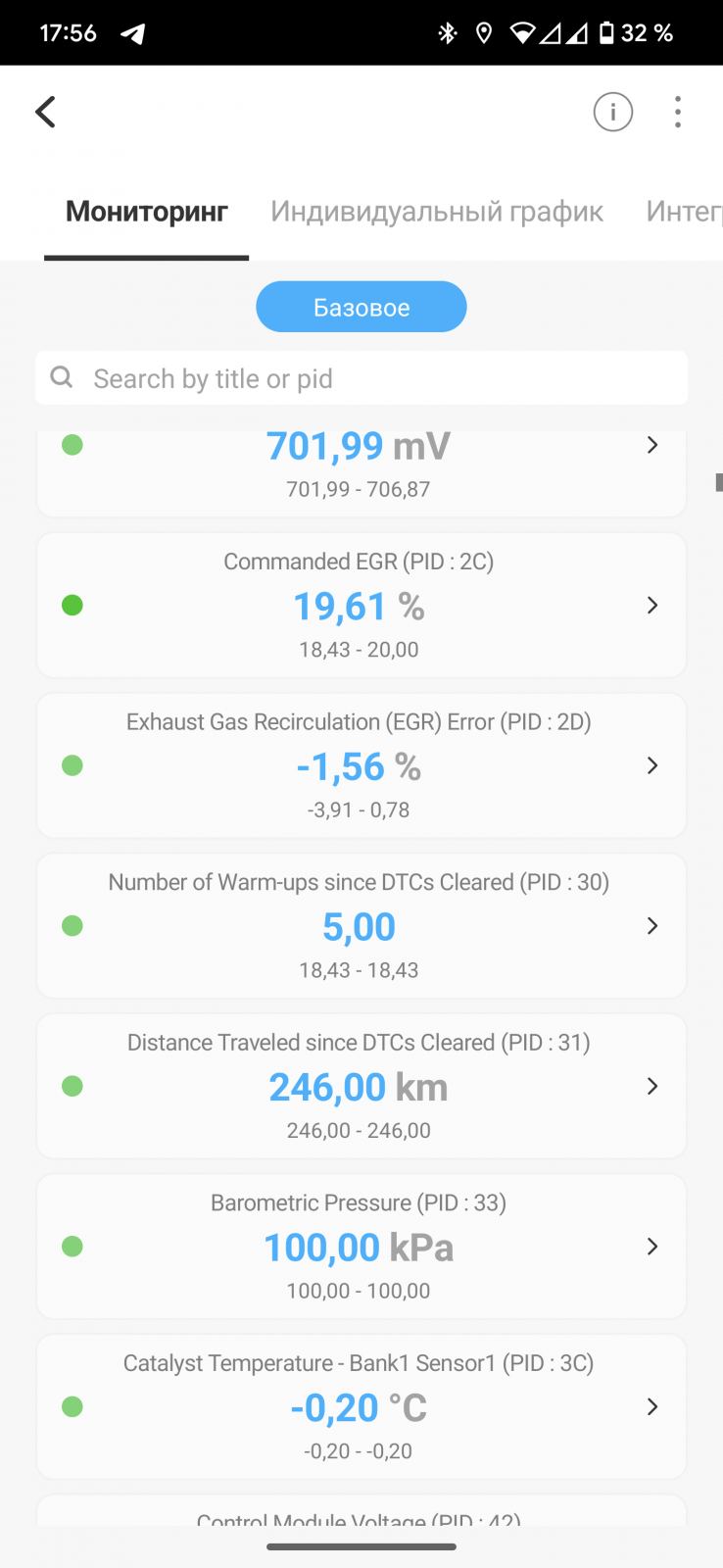The image size is (723, 1568).
Task: Switch to the Индивидуальный график tab
Action: coord(437,212)
